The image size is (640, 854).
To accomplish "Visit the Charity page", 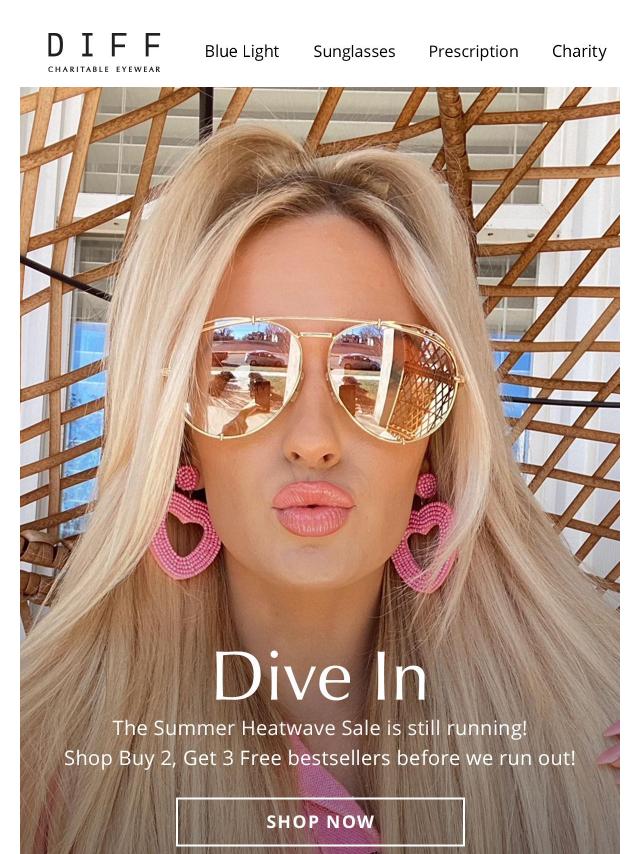I will pos(579,51).
